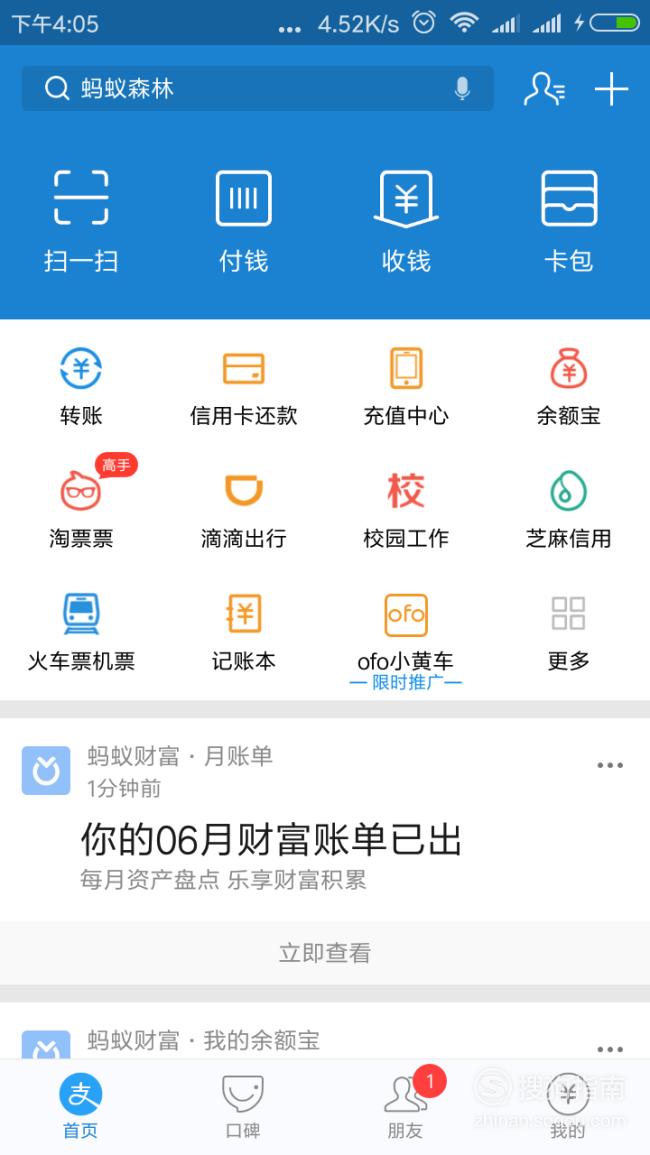Tap 更多 for more apps
The image size is (650, 1155).
pos(568,633)
